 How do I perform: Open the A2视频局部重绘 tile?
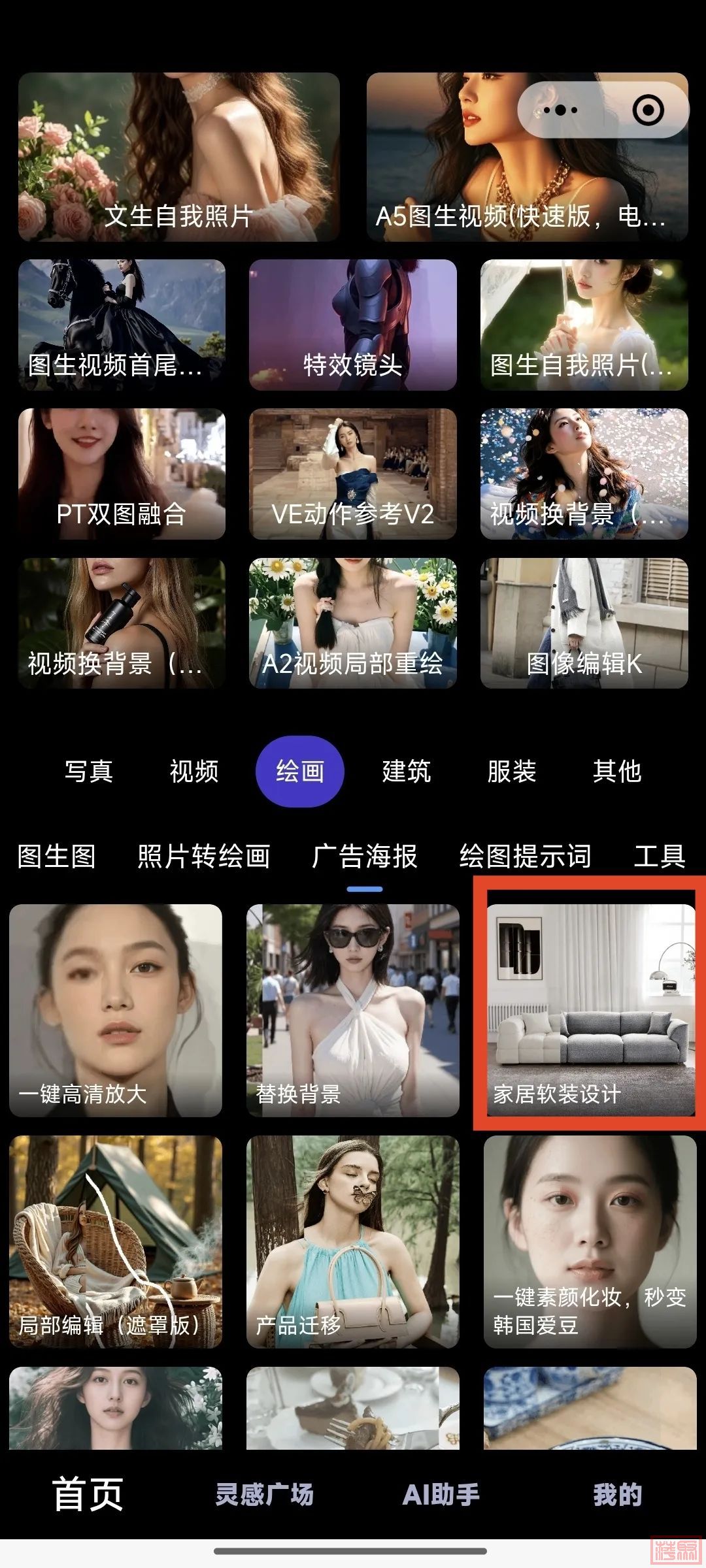[352, 623]
